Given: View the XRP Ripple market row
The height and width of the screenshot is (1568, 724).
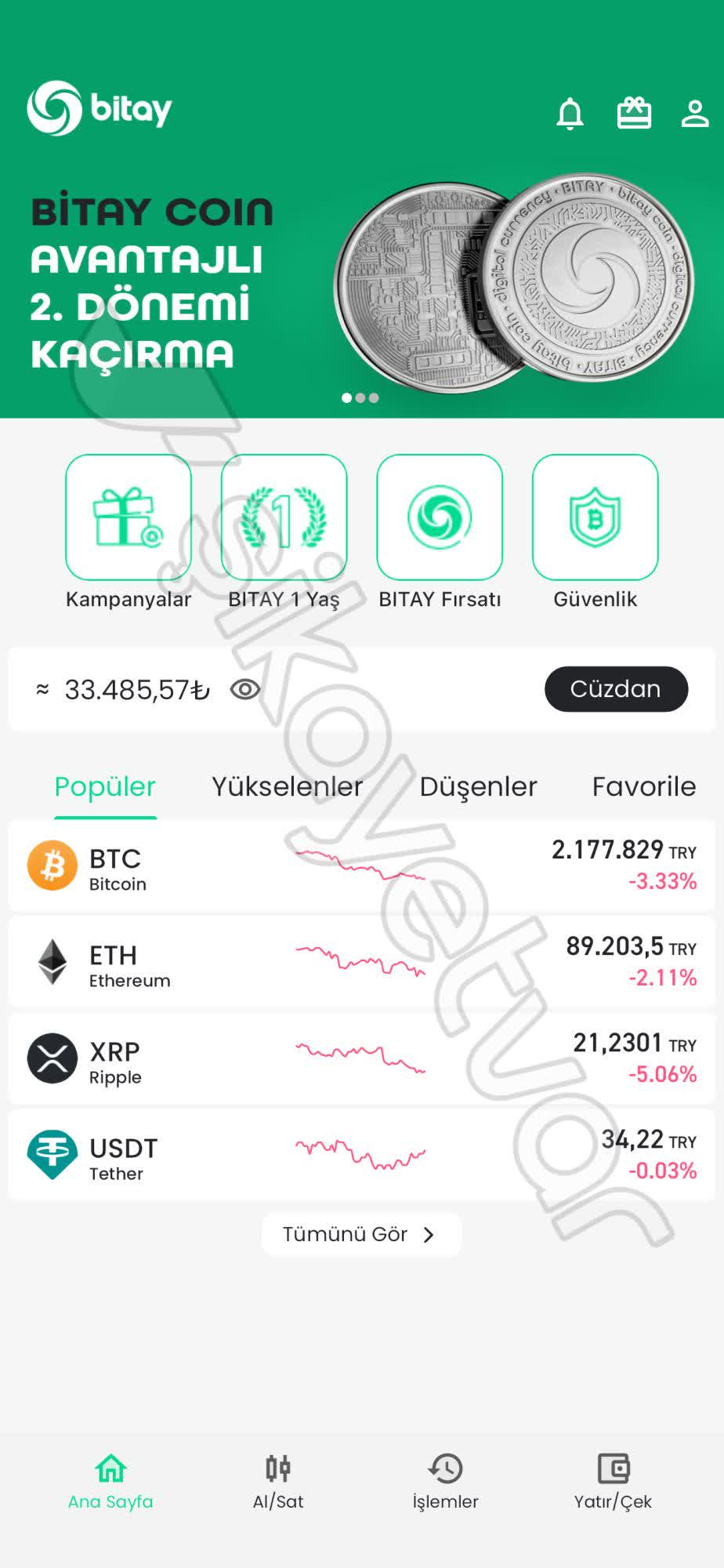Looking at the screenshot, I should [x=360, y=1058].
